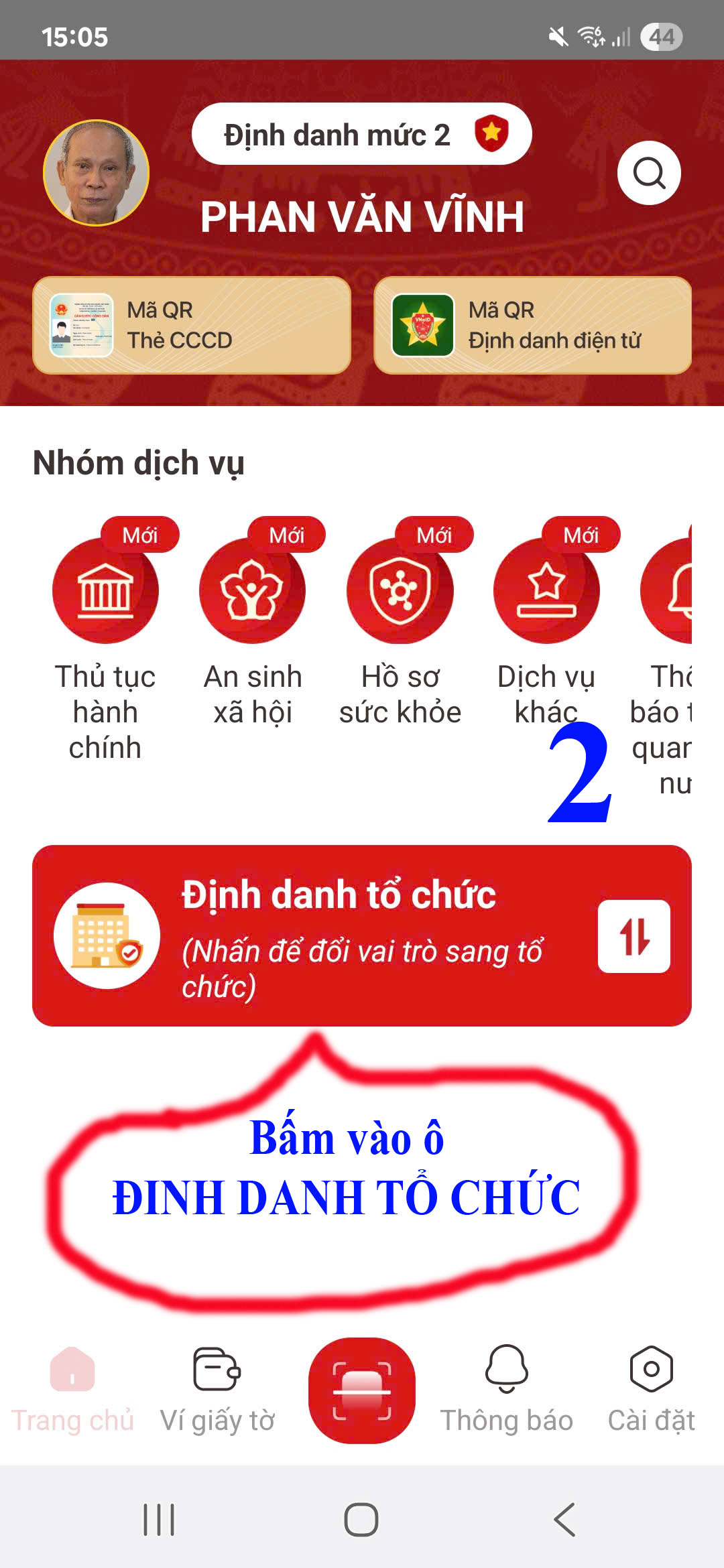Switch role via Định danh tổ chức card

(x=362, y=935)
